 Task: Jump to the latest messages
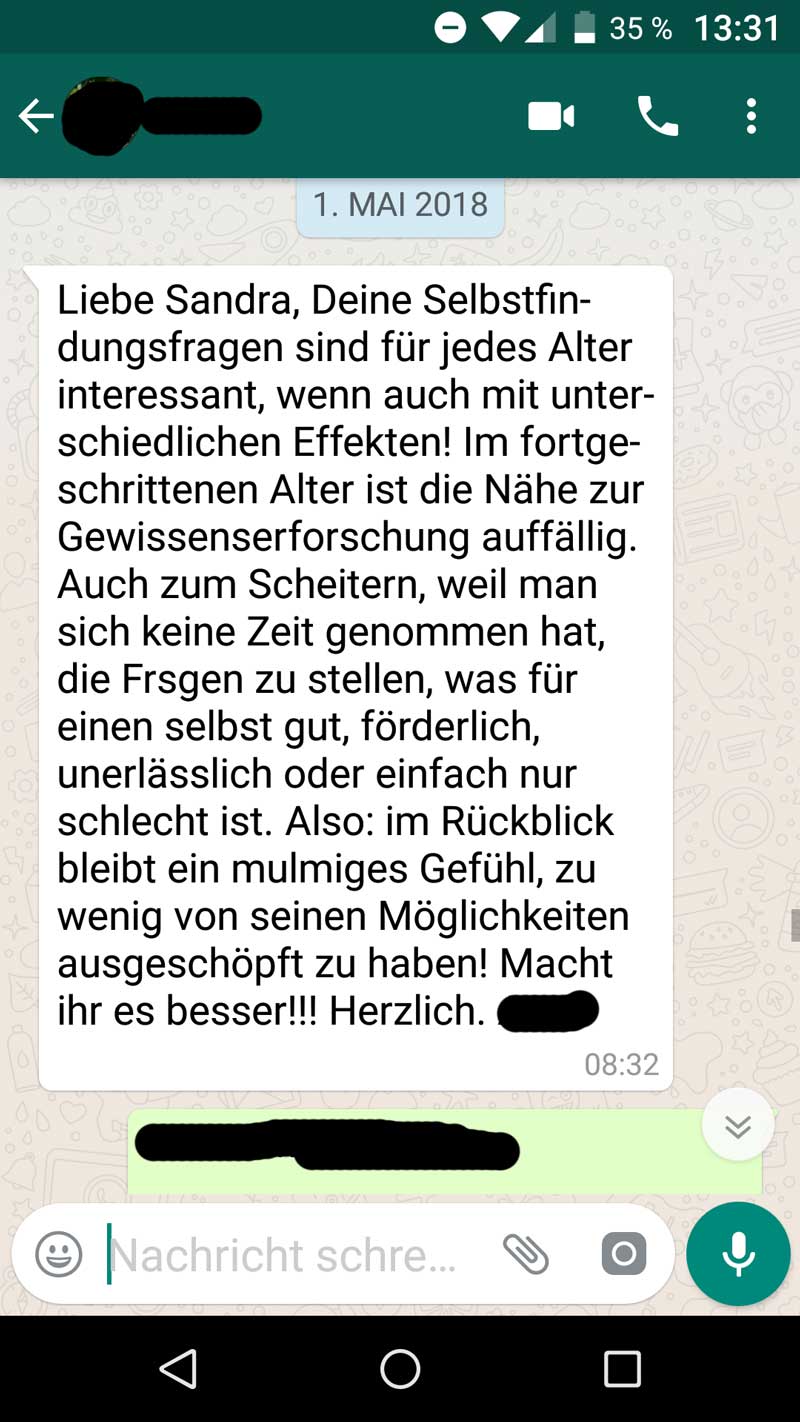pos(738,1125)
